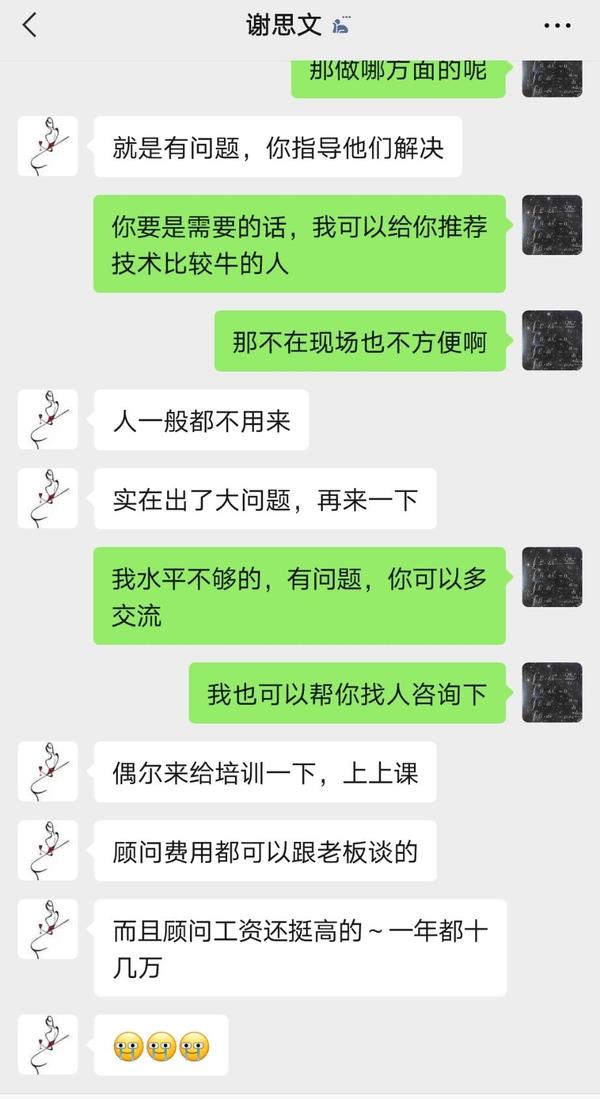600x1099 pixels.
Task: Open the three-dot chat options menu
Action: pos(557,26)
